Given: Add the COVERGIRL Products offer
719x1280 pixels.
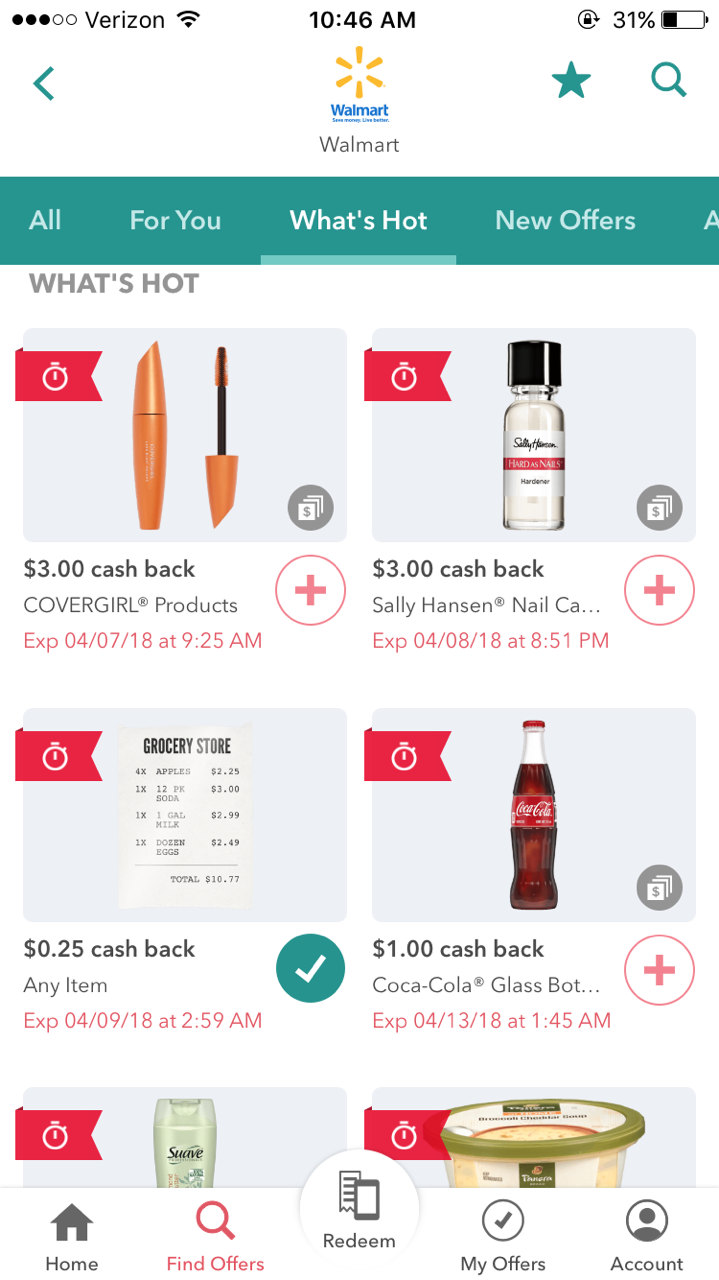Looking at the screenshot, I should [310, 591].
